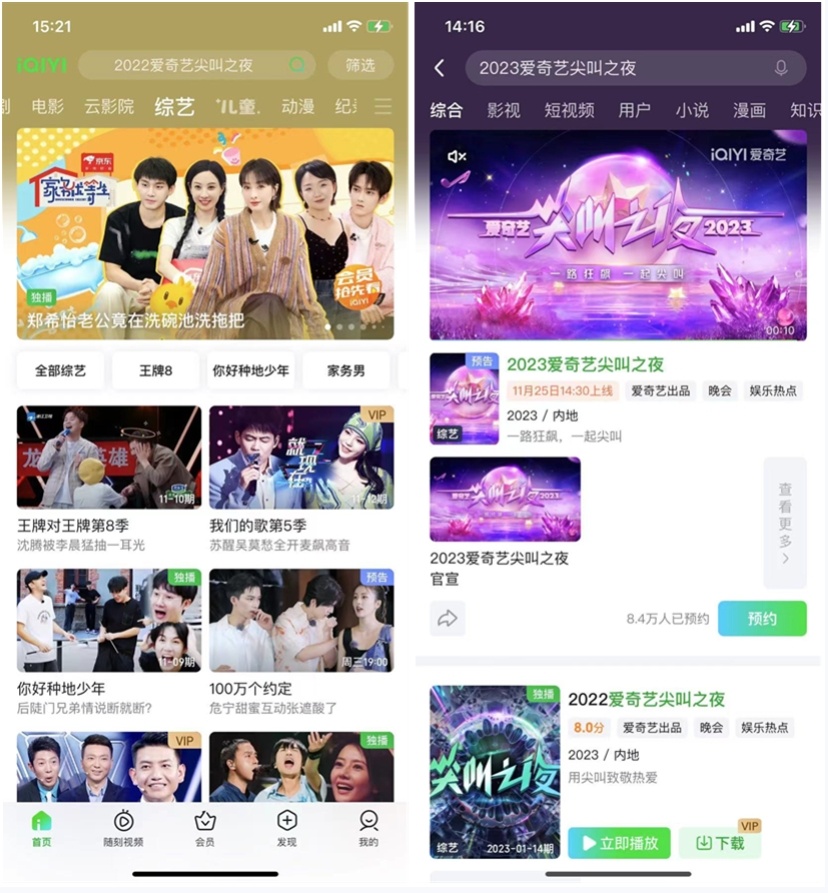This screenshot has width=828, height=893.
Task: Open 随刻视频 in the bottom navigation
Action: tap(122, 827)
